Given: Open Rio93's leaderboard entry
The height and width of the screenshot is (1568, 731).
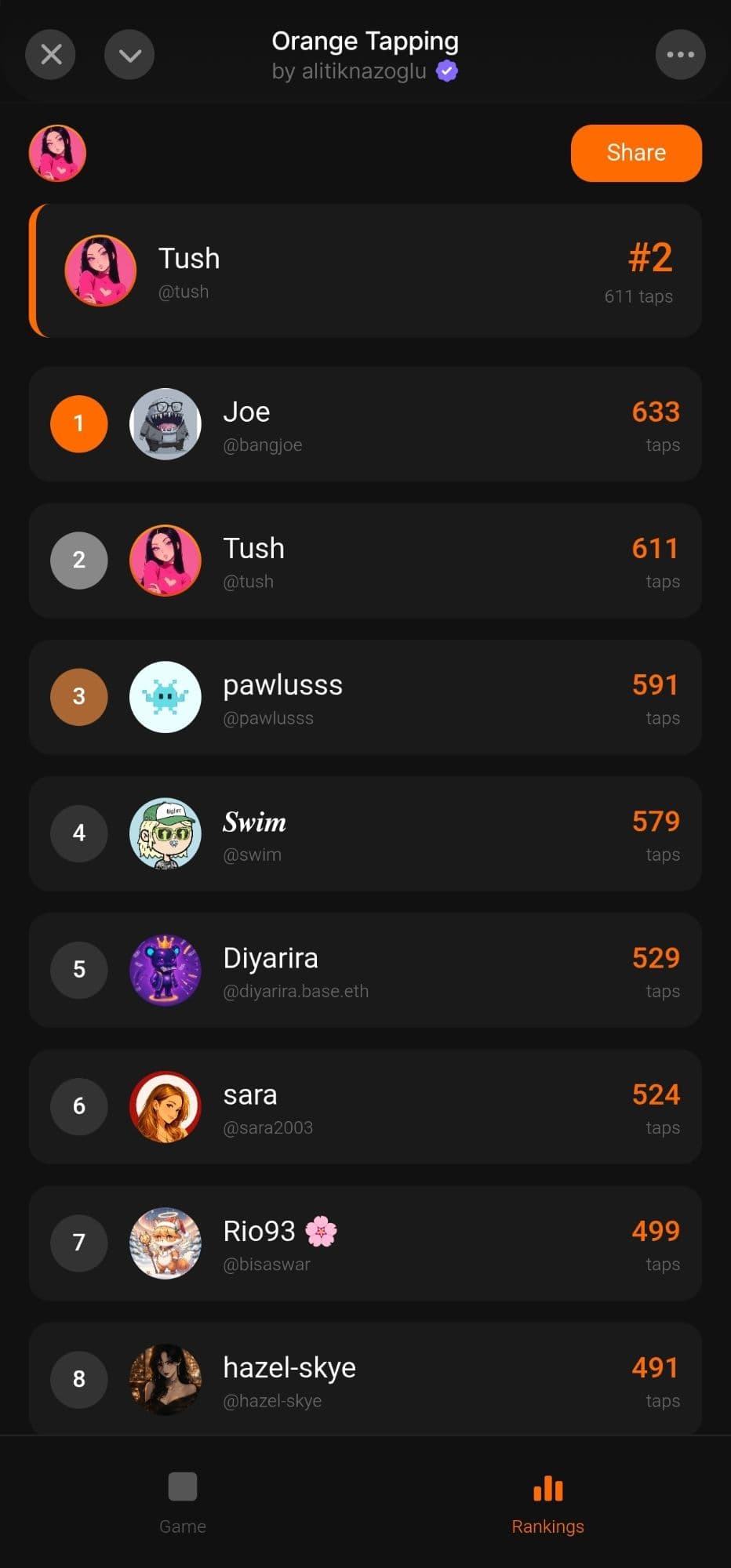Looking at the screenshot, I should pyautogui.click(x=365, y=1243).
